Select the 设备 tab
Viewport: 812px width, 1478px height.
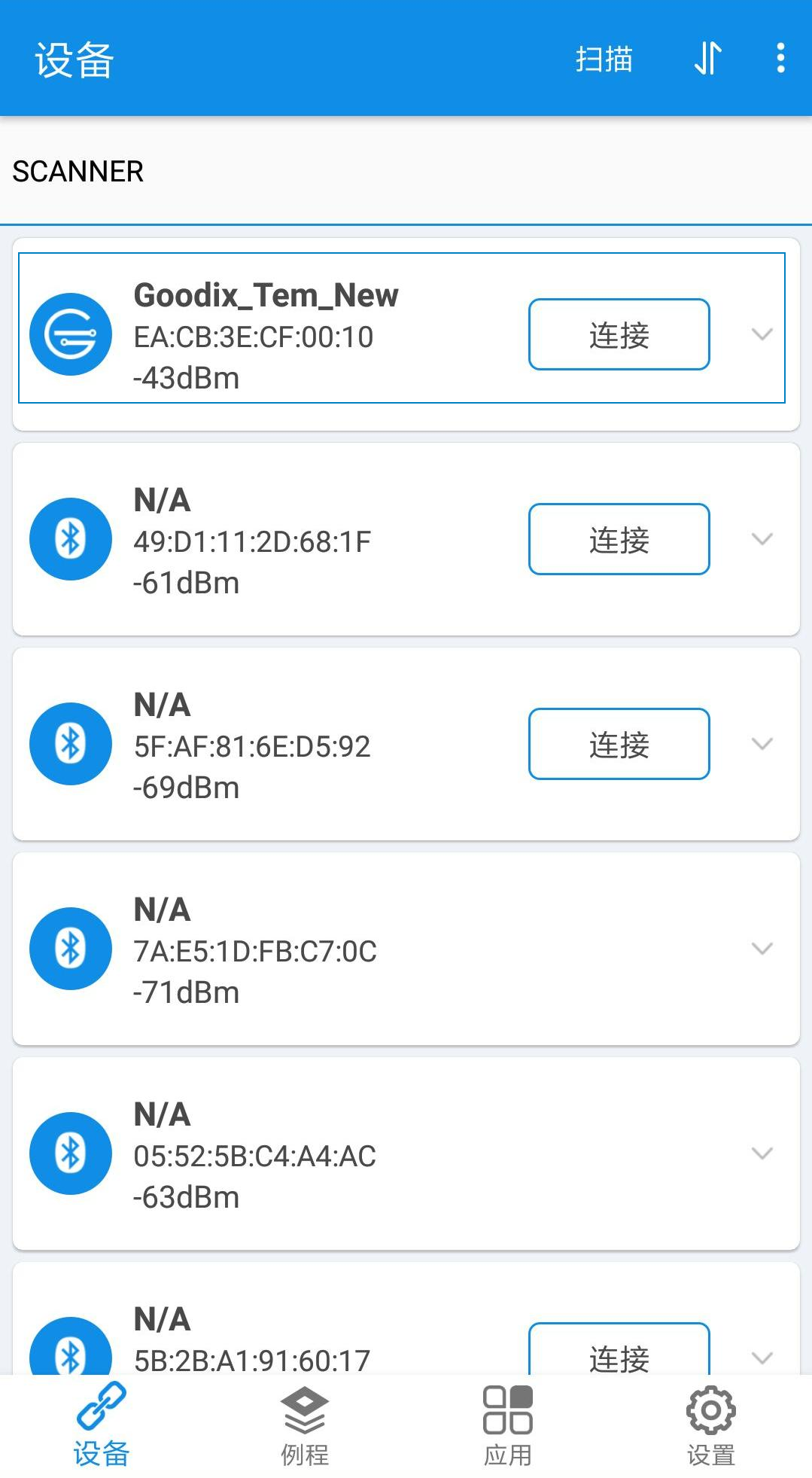click(x=102, y=1426)
